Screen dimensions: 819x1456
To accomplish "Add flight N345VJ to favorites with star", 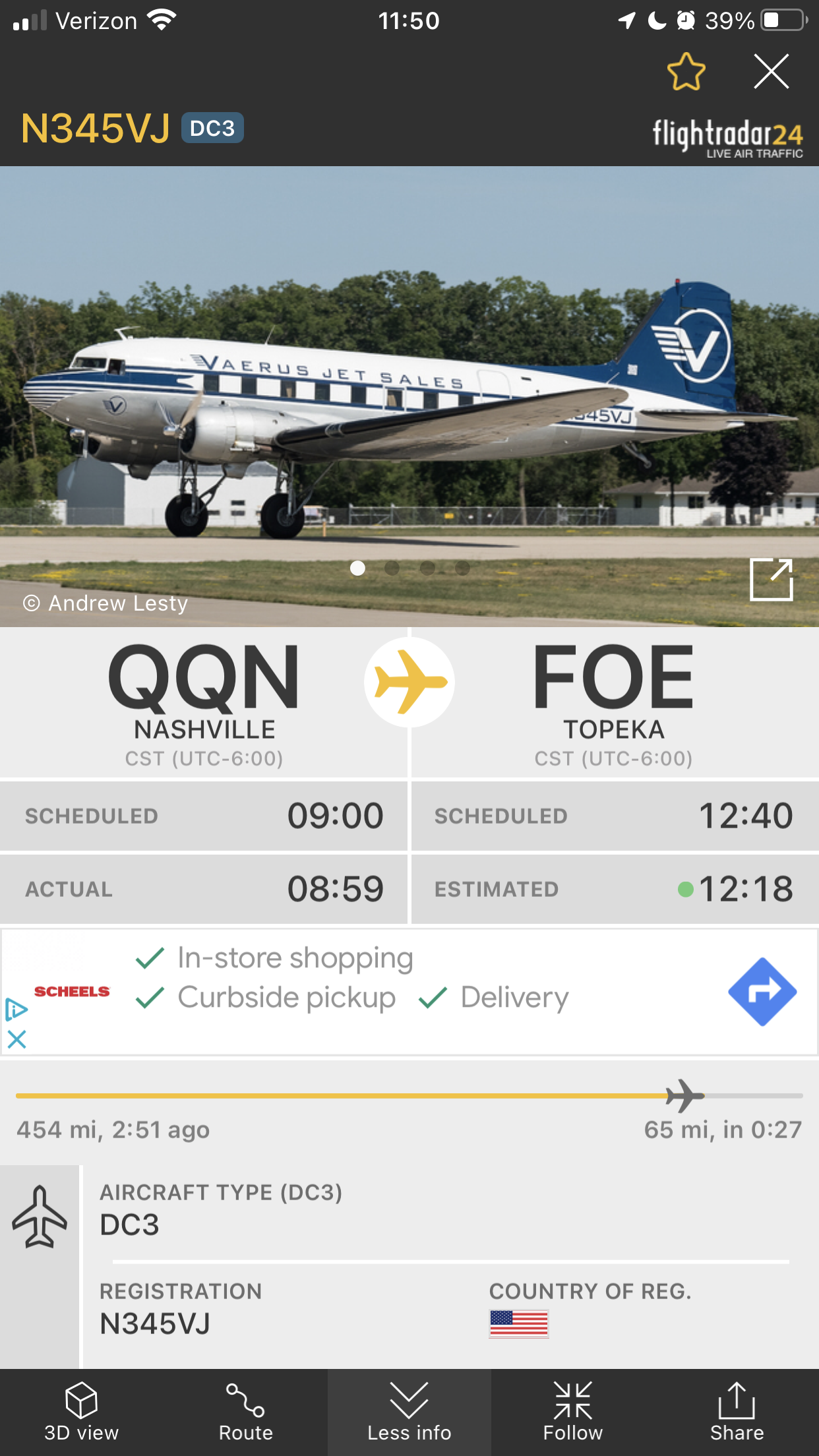I will [x=686, y=71].
